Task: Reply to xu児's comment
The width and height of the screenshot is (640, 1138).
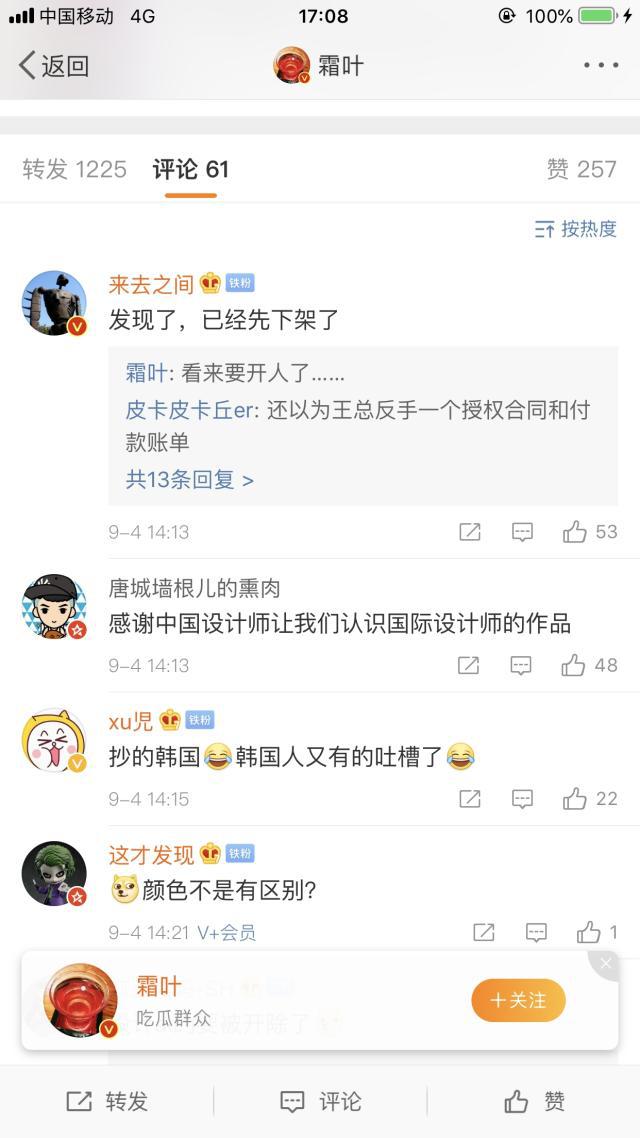Action: (522, 799)
